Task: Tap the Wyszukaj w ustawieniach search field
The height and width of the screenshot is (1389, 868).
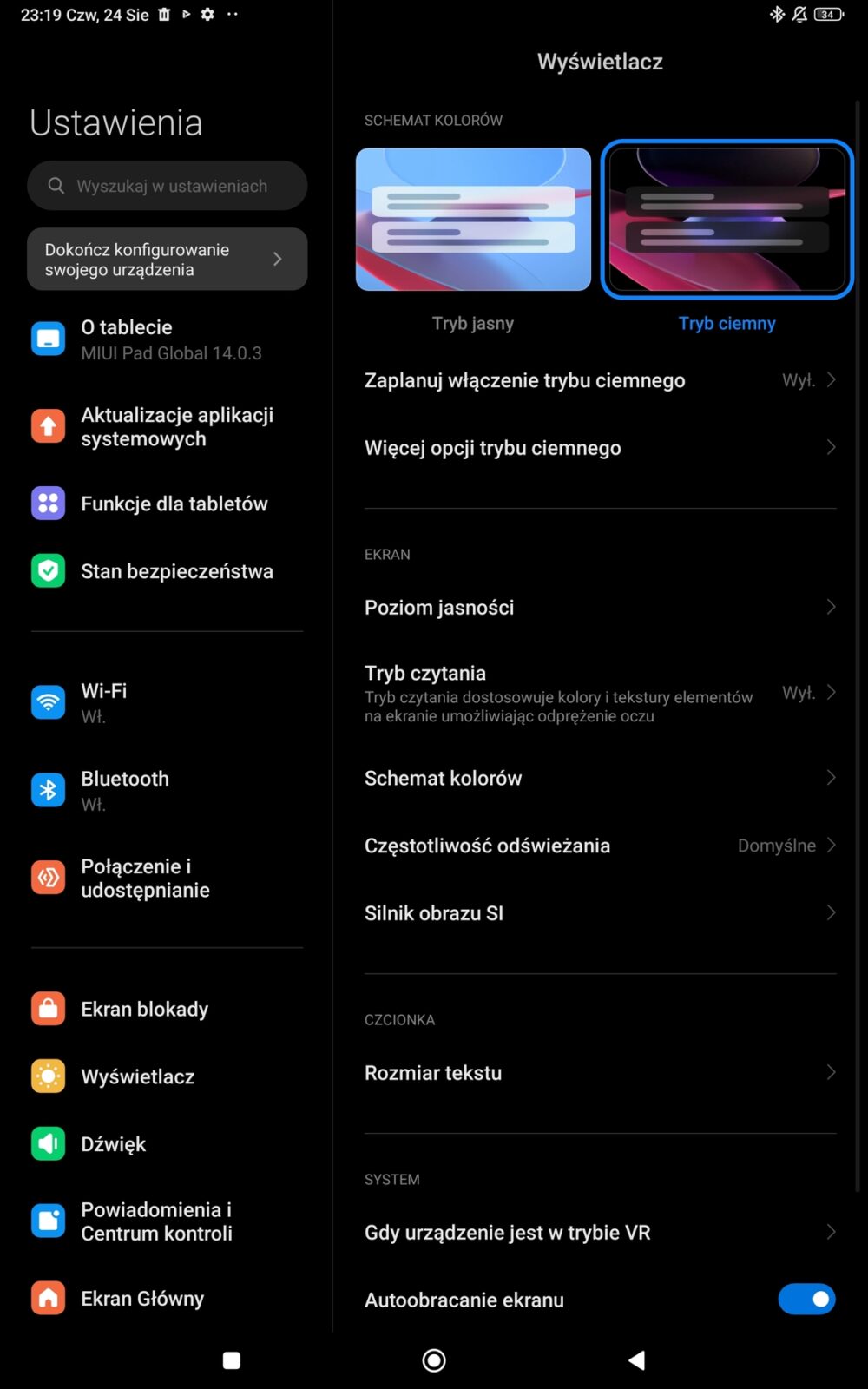Action: 168,186
